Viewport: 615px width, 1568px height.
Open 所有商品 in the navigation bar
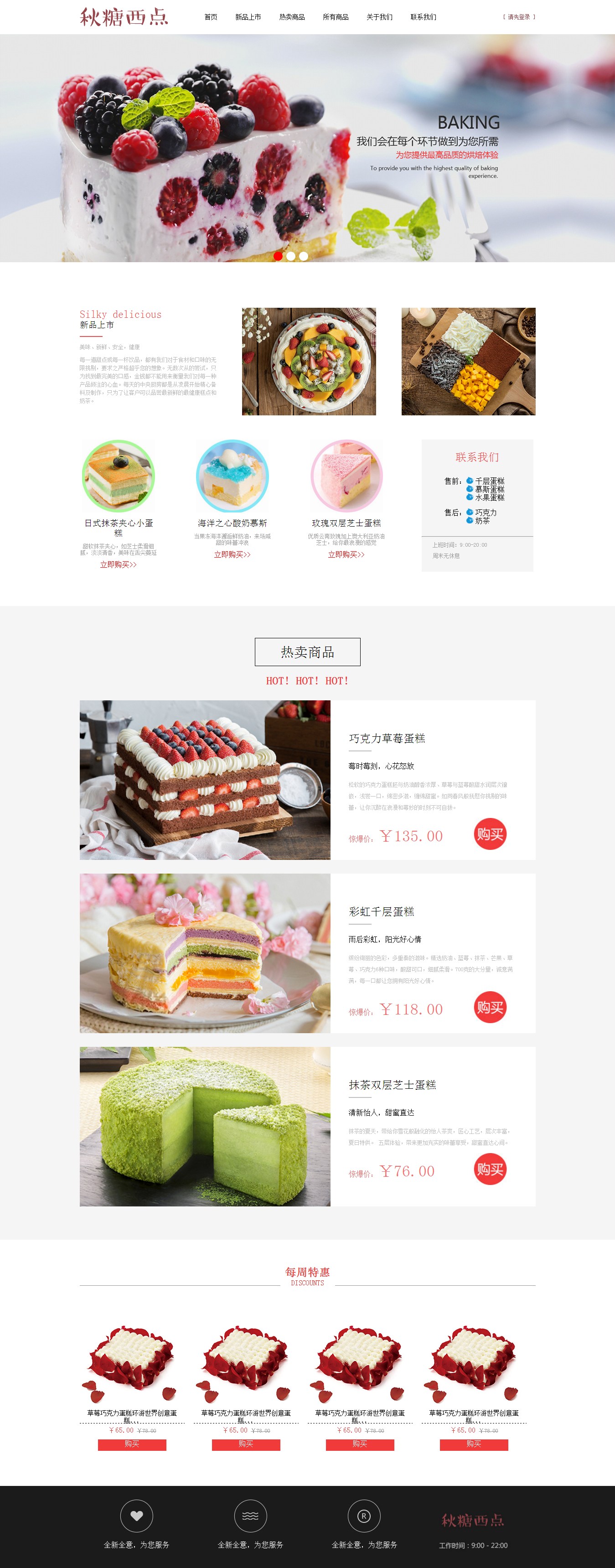click(336, 17)
